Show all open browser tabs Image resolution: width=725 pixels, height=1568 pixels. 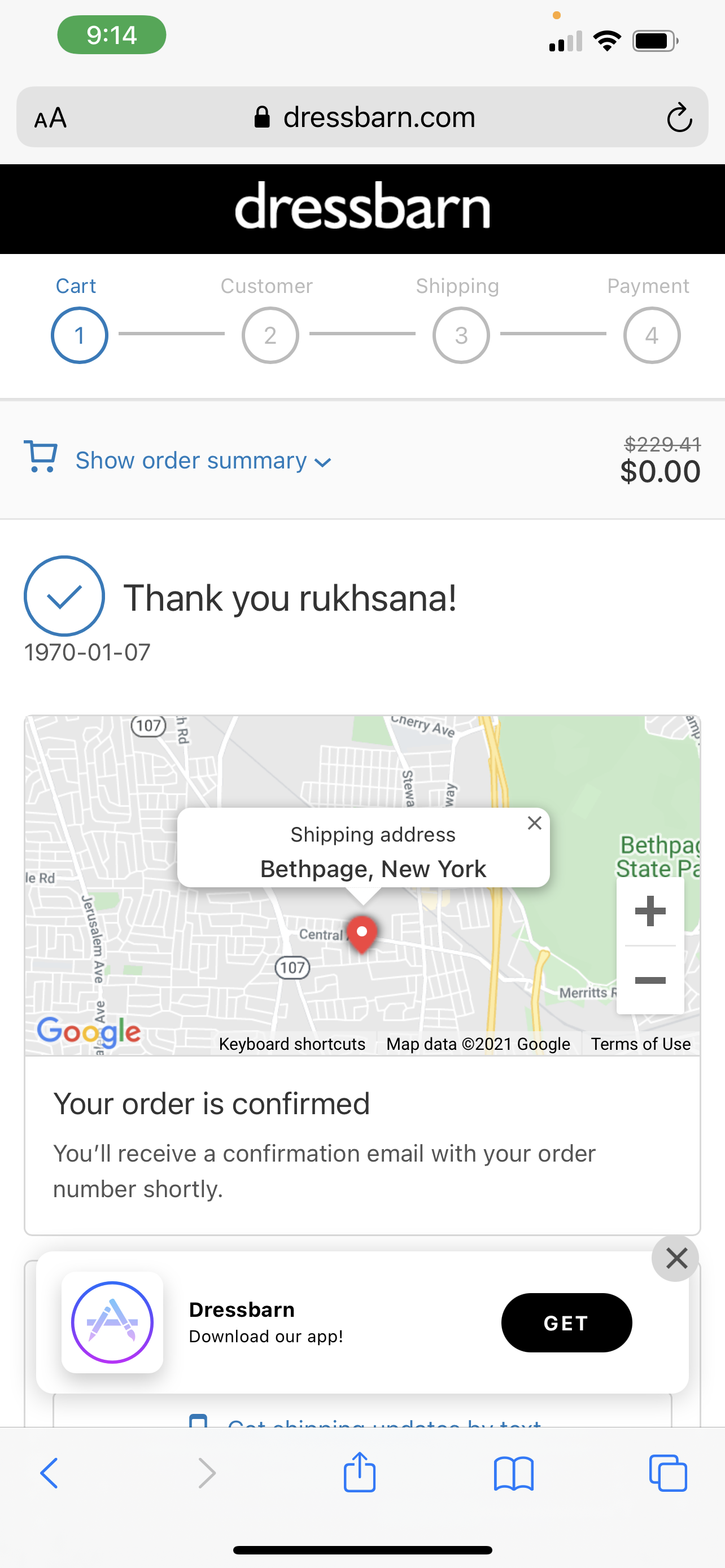[668, 1473]
